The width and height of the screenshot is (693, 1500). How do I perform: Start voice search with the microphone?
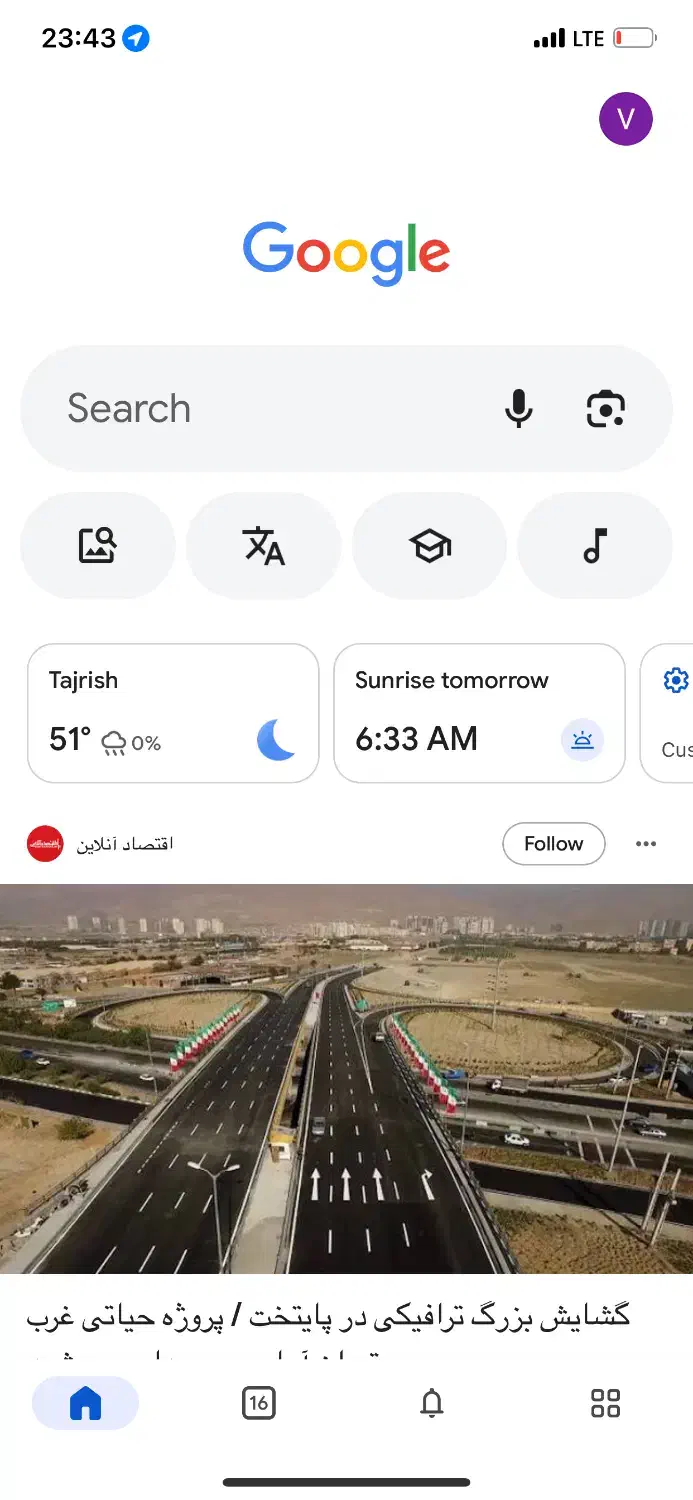click(518, 408)
